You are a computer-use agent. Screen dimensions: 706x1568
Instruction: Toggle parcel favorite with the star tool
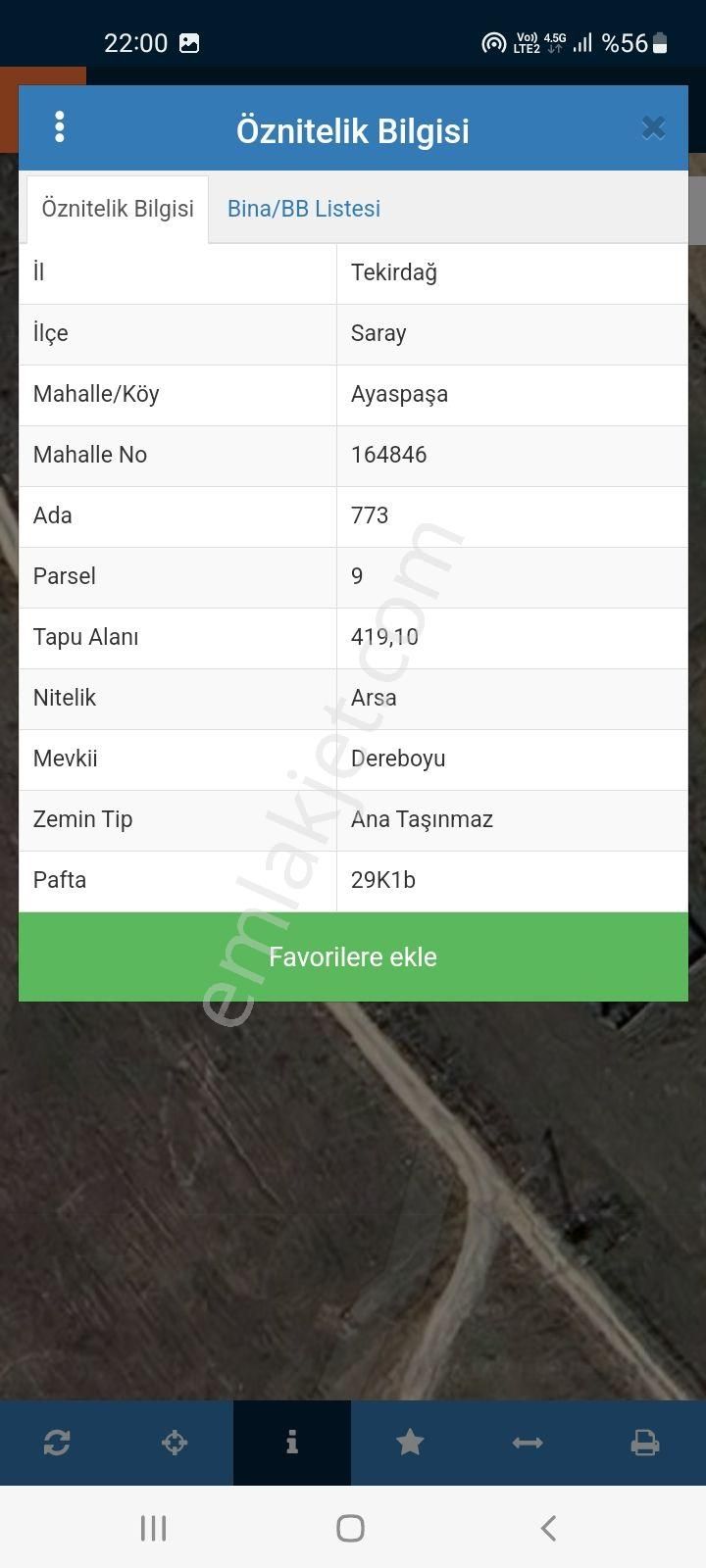[x=410, y=1442]
